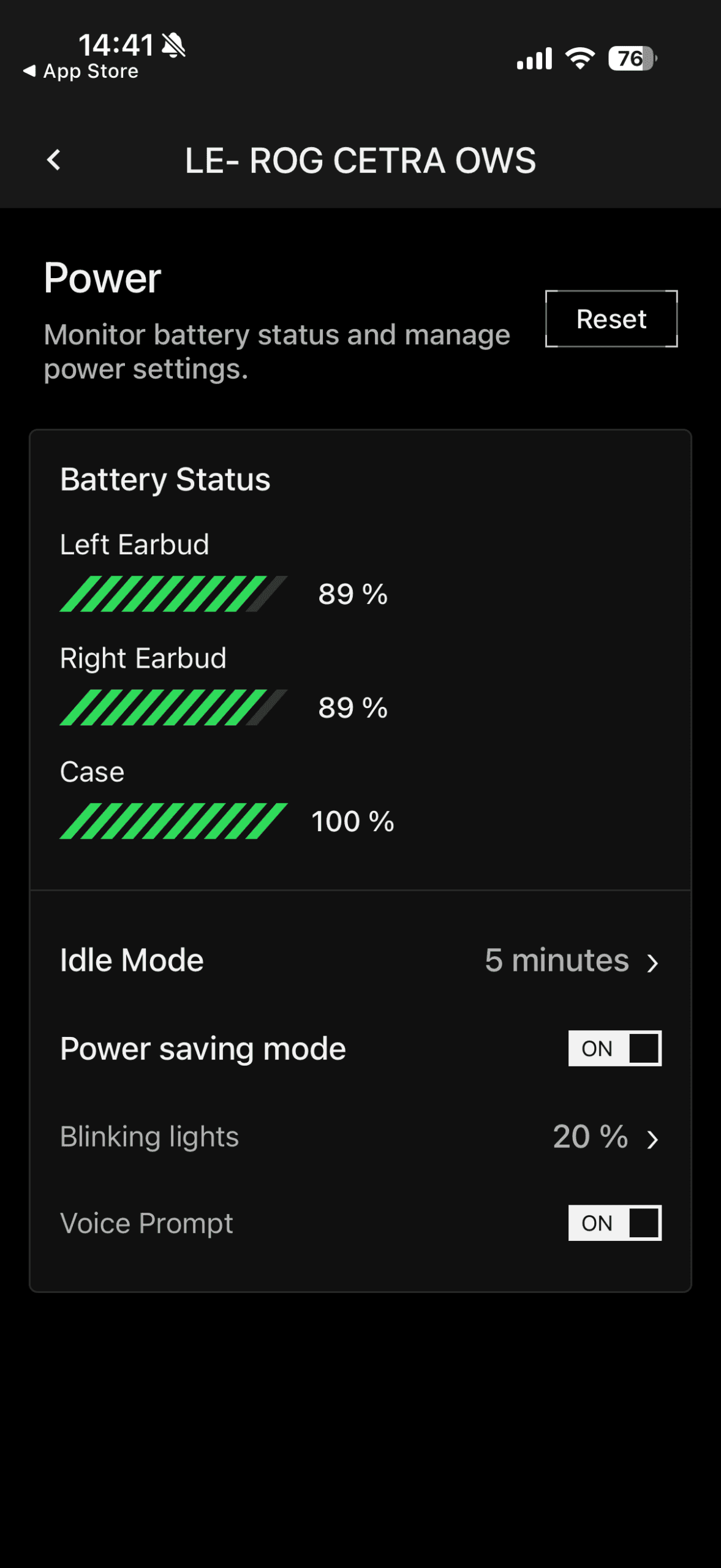
Task: Open the Idle Mode setting
Action: coord(571,960)
